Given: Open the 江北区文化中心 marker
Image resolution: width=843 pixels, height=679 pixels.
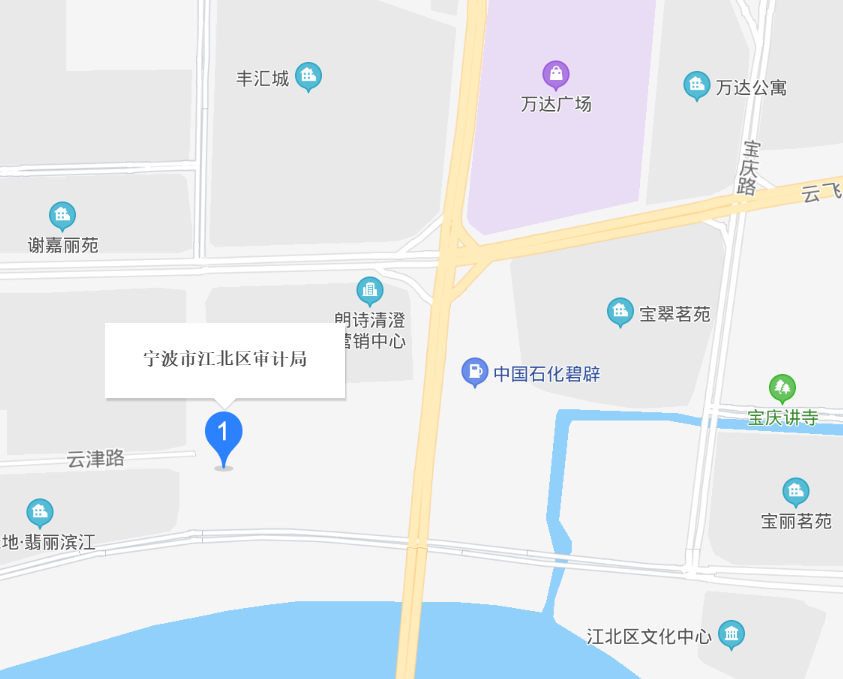Looking at the screenshot, I should tap(732, 634).
